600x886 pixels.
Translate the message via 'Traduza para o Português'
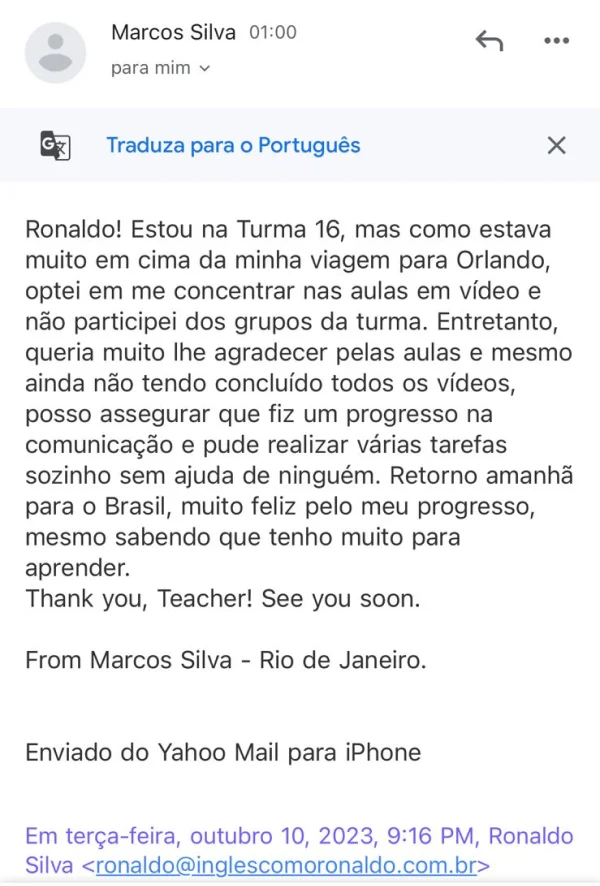[x=233, y=145]
